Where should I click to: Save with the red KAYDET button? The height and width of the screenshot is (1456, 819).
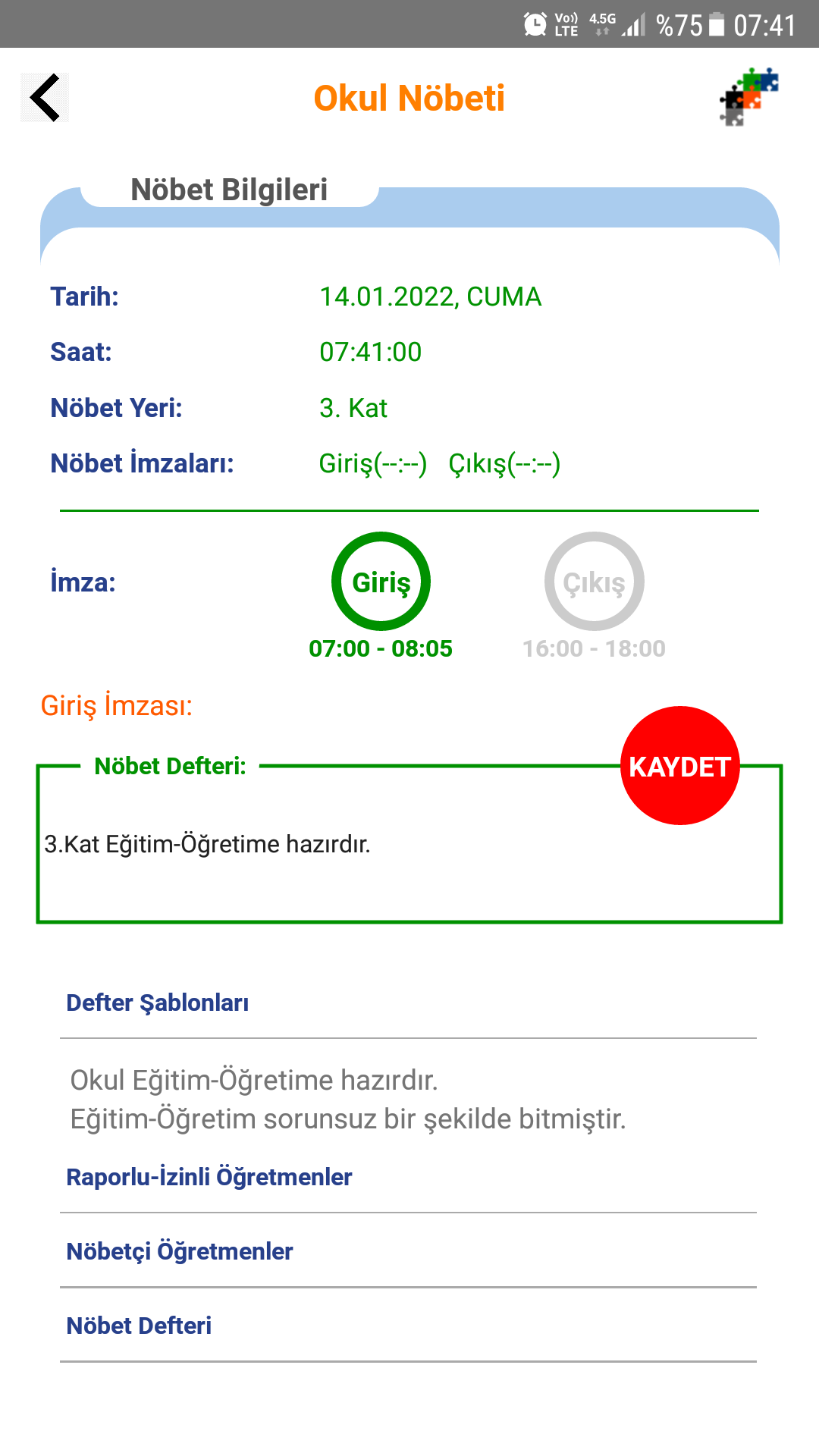point(679,766)
